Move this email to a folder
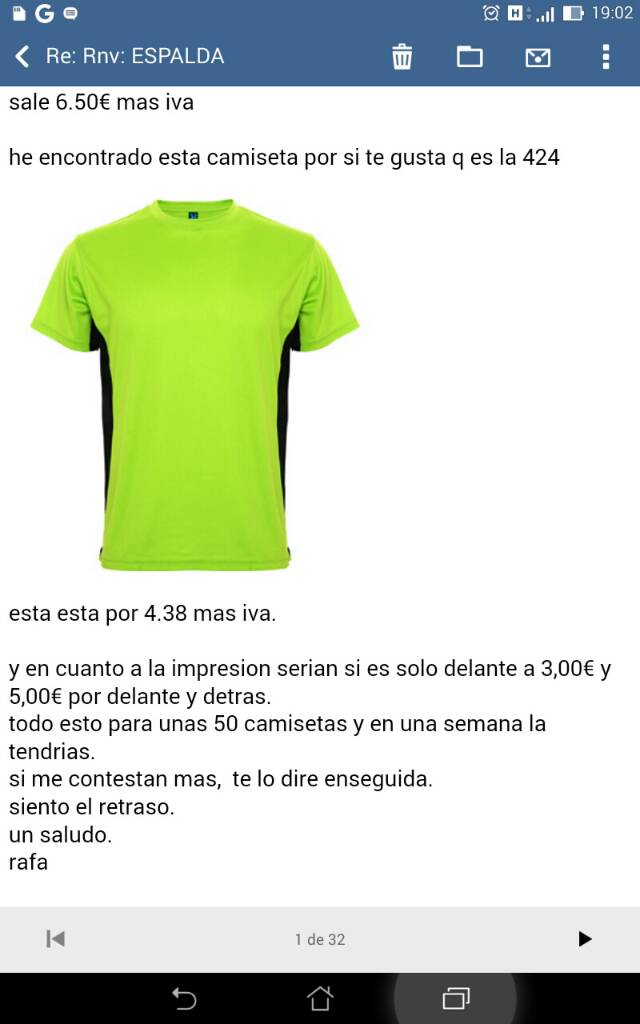This screenshot has width=640, height=1024. pyautogui.click(x=470, y=57)
